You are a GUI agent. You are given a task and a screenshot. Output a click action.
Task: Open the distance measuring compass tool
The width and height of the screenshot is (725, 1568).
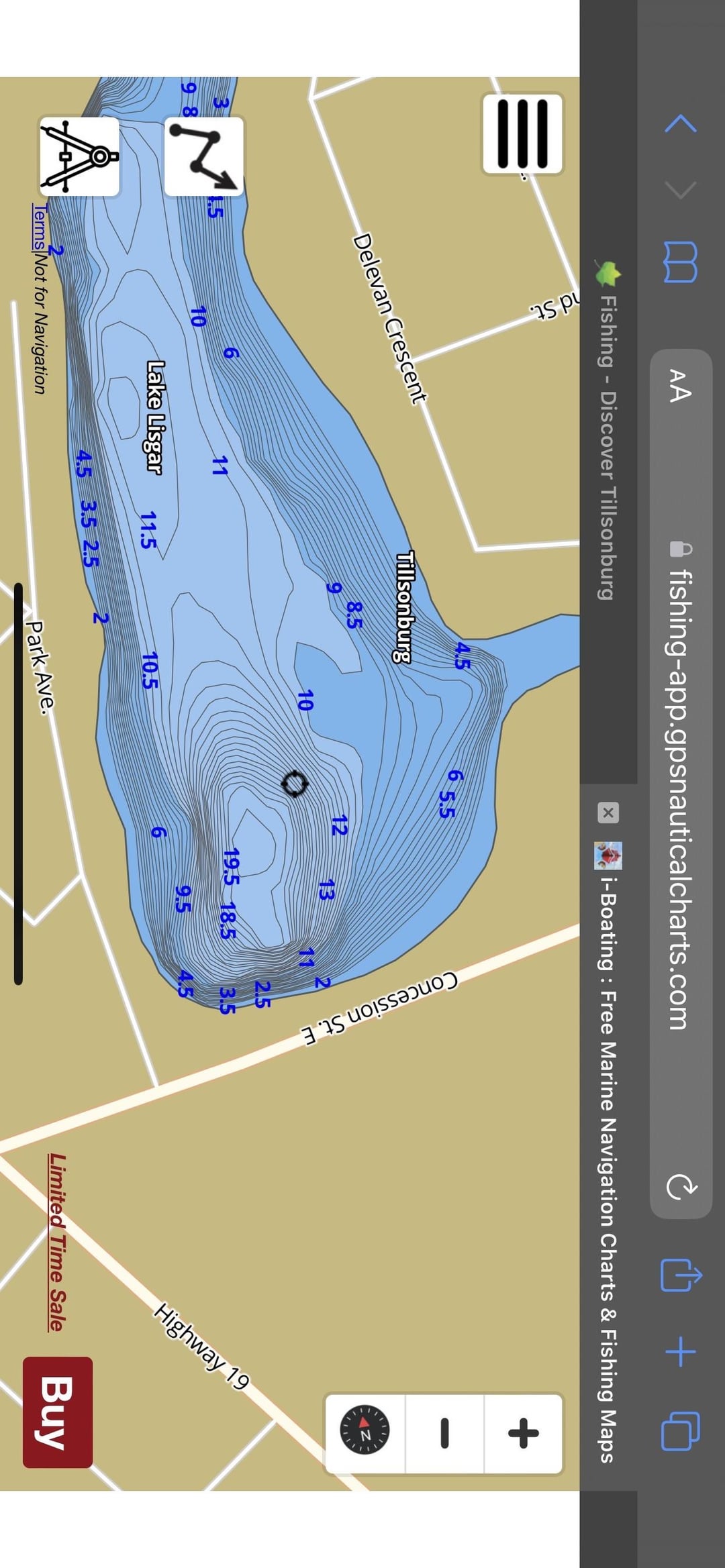click(79, 156)
